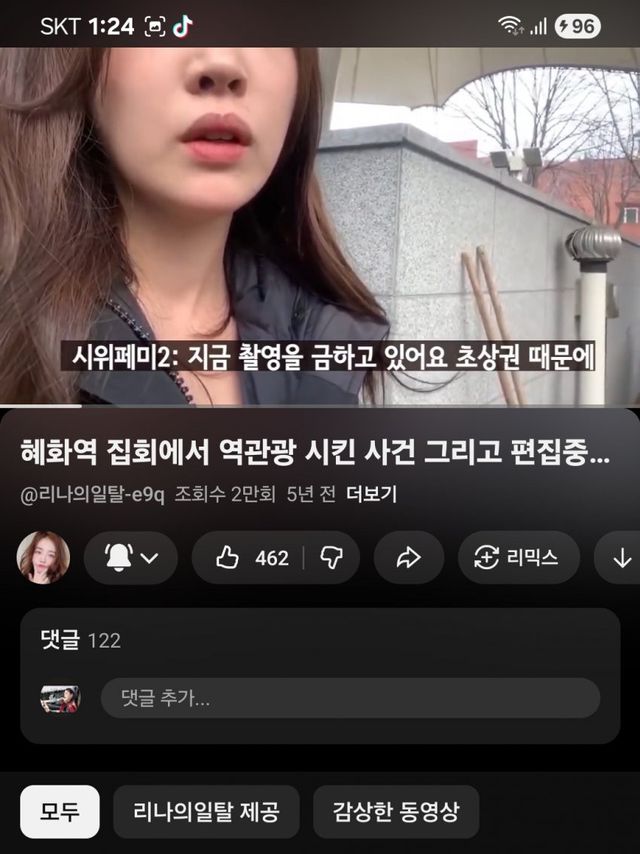Open the channel profile picture
Viewport: 640px width, 854px height.
pyautogui.click(x=44, y=558)
